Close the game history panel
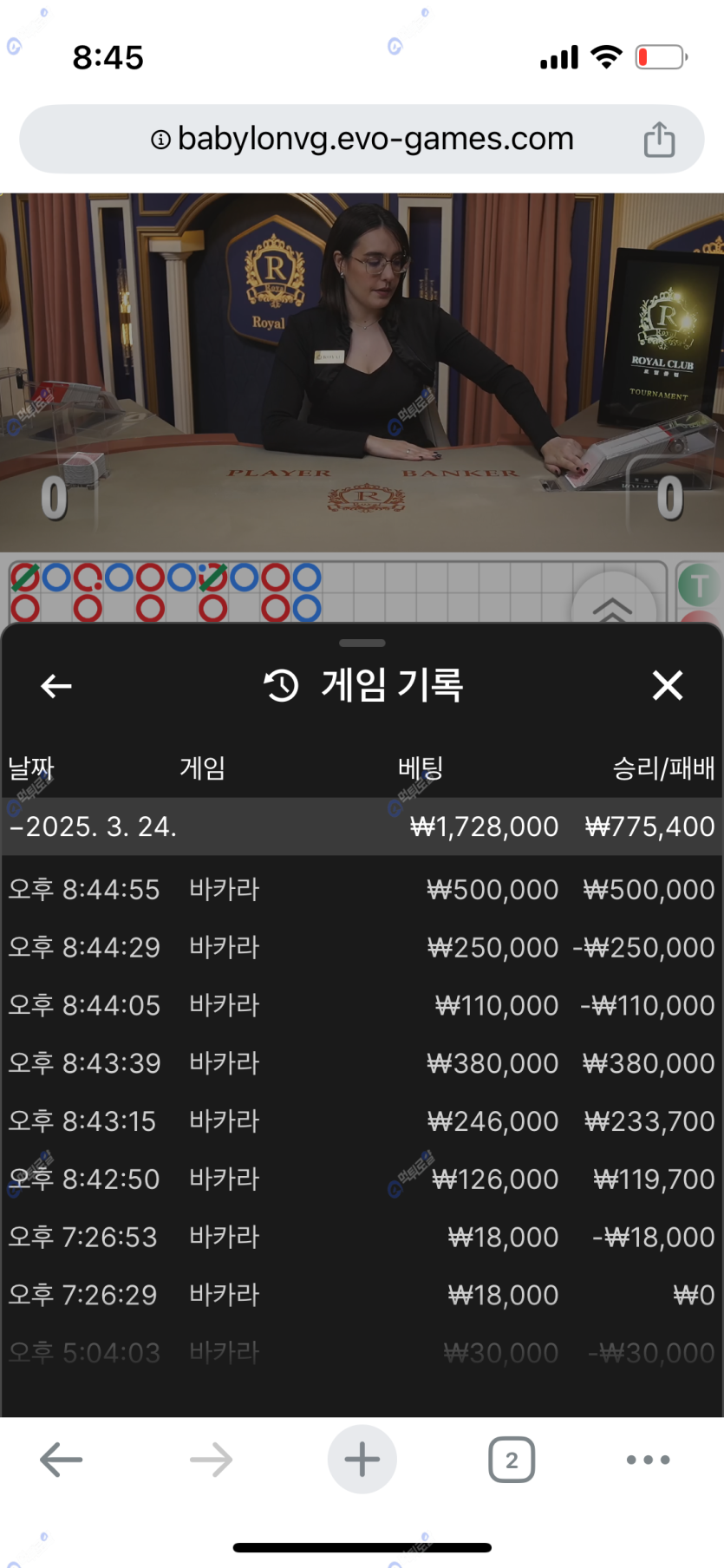The image size is (724, 1568). (667, 685)
